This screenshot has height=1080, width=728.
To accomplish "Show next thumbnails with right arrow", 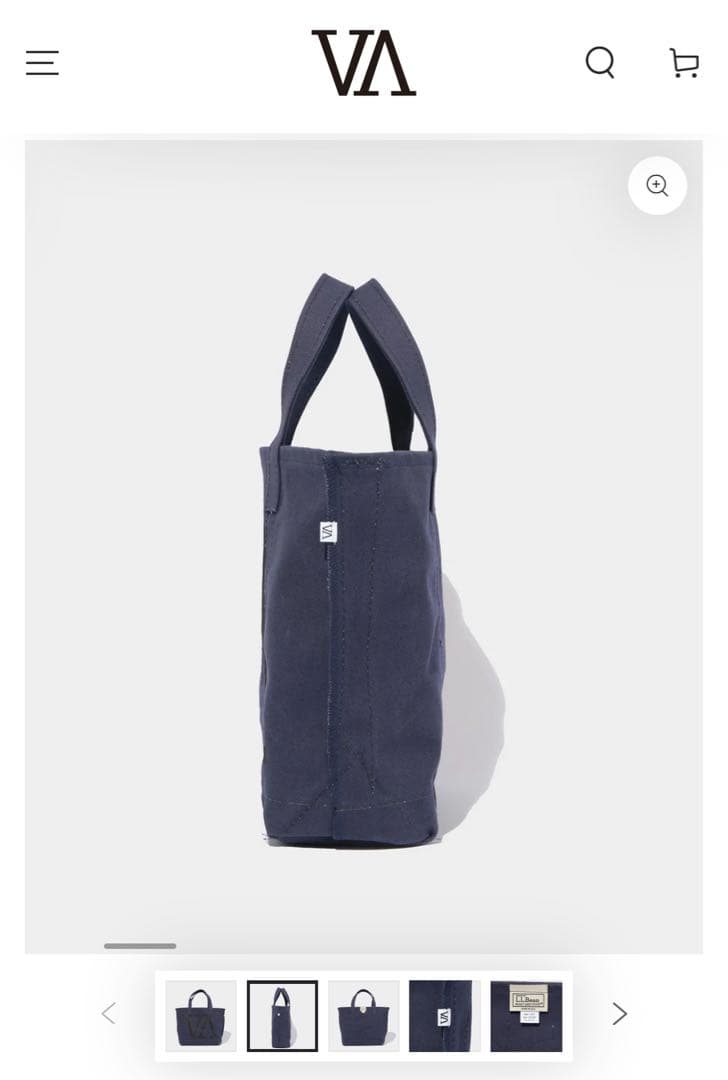I will [619, 1014].
